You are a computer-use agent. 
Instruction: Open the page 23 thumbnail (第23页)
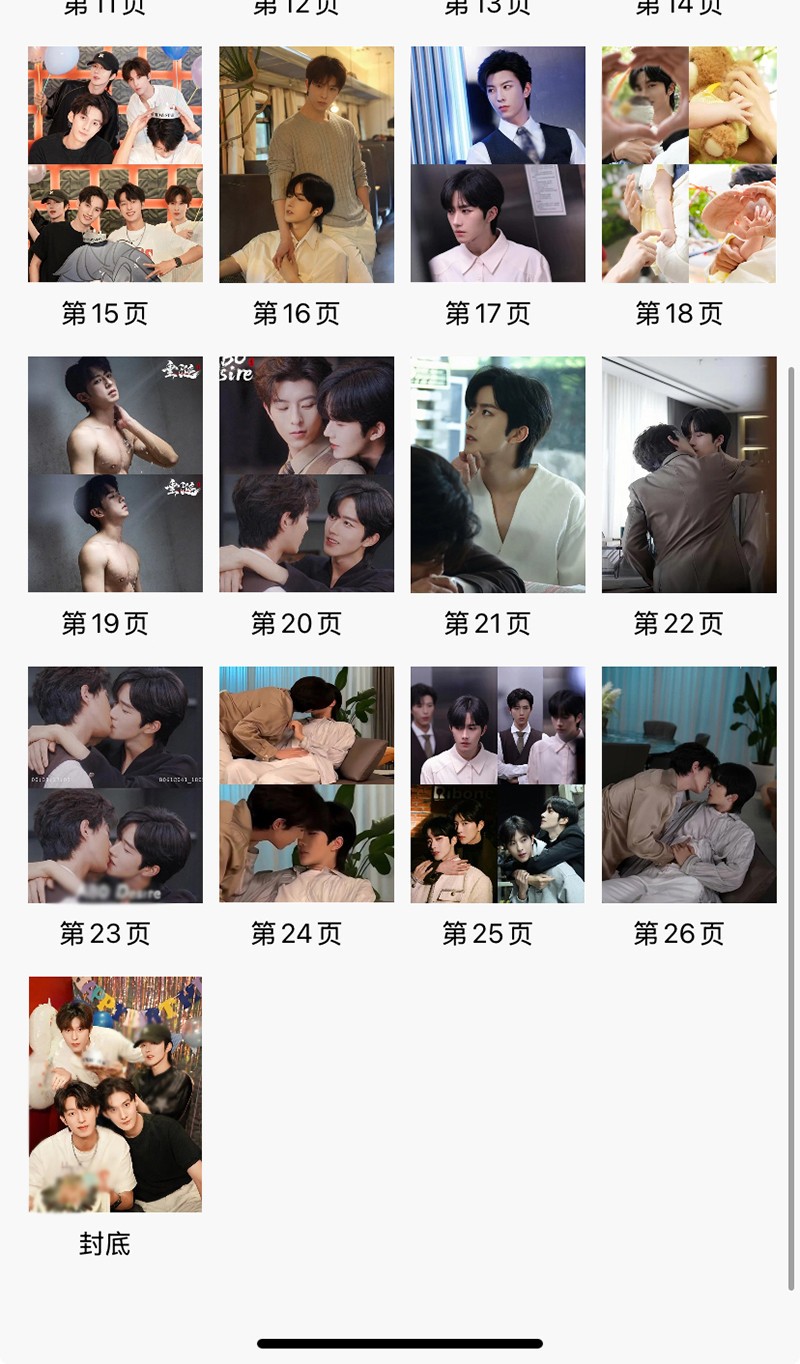[115, 784]
